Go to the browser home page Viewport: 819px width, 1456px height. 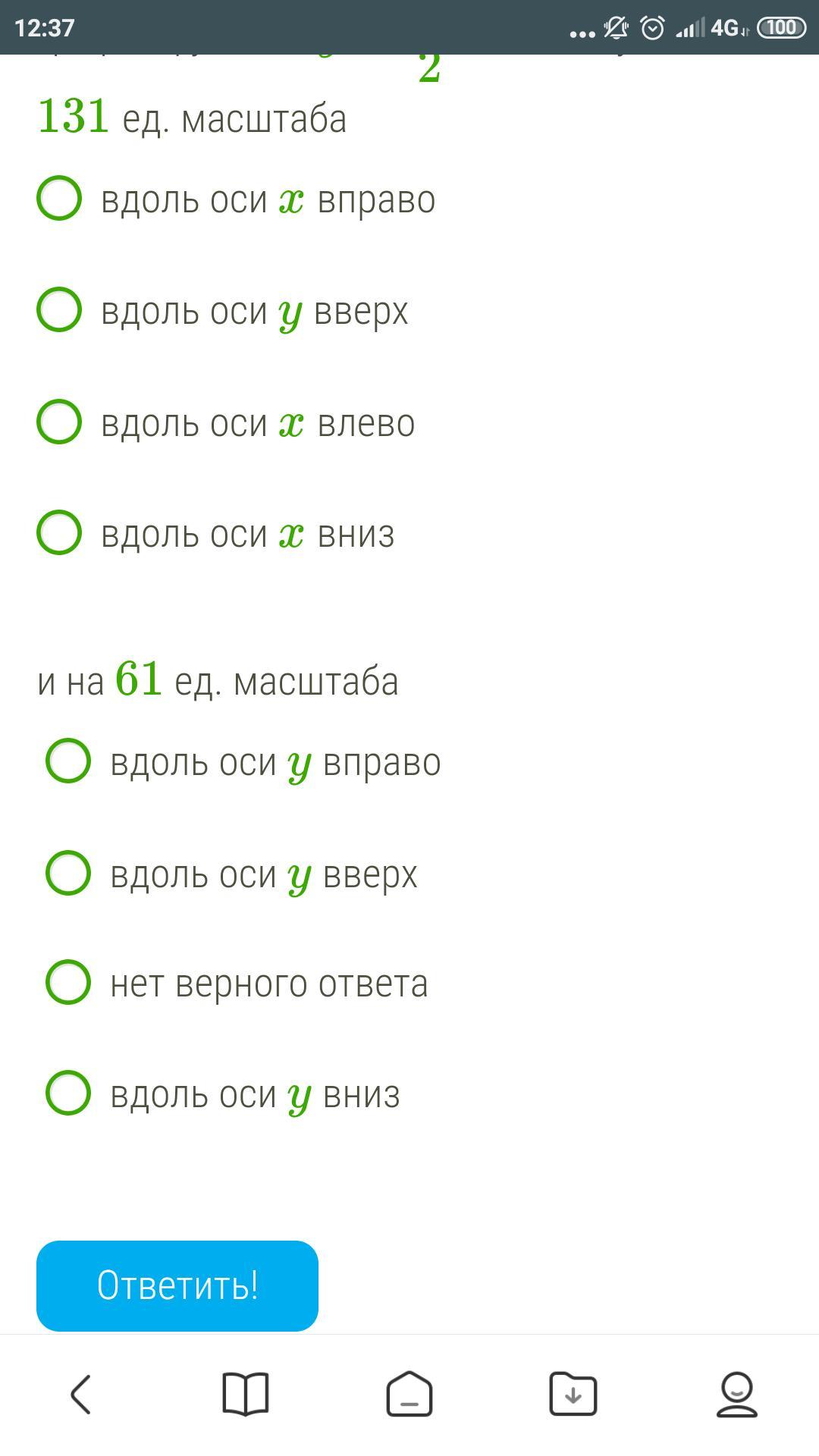[409, 1394]
